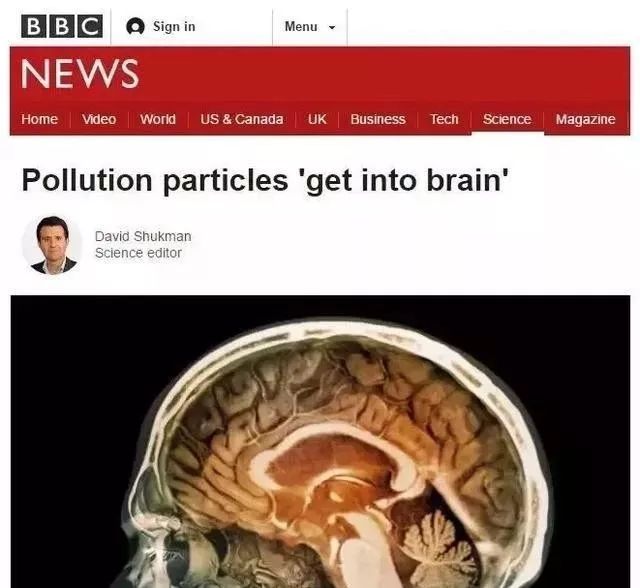Switch to the World section

[158, 119]
